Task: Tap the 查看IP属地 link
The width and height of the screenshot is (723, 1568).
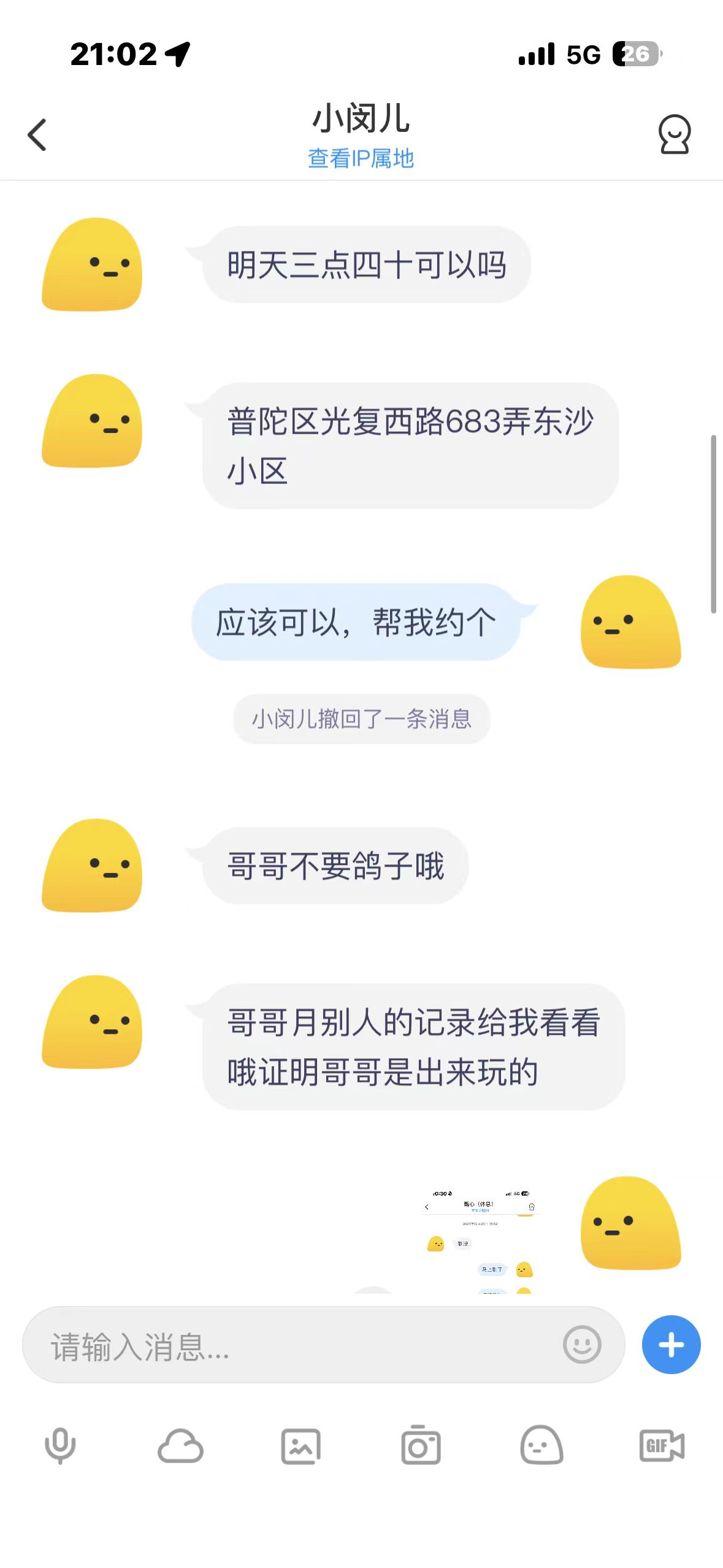Action: click(x=361, y=159)
